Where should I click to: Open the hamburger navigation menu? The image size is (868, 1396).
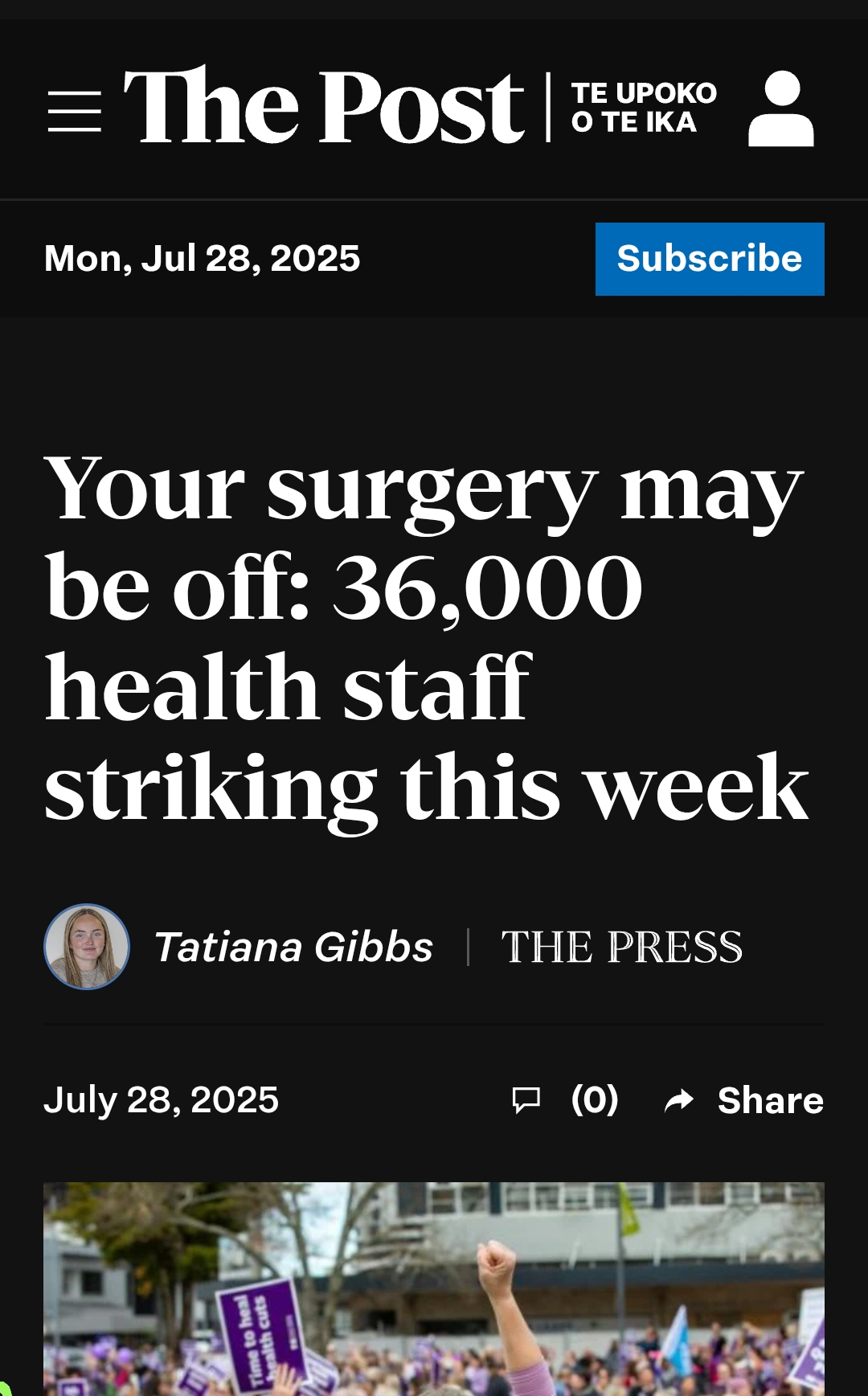tap(74, 110)
